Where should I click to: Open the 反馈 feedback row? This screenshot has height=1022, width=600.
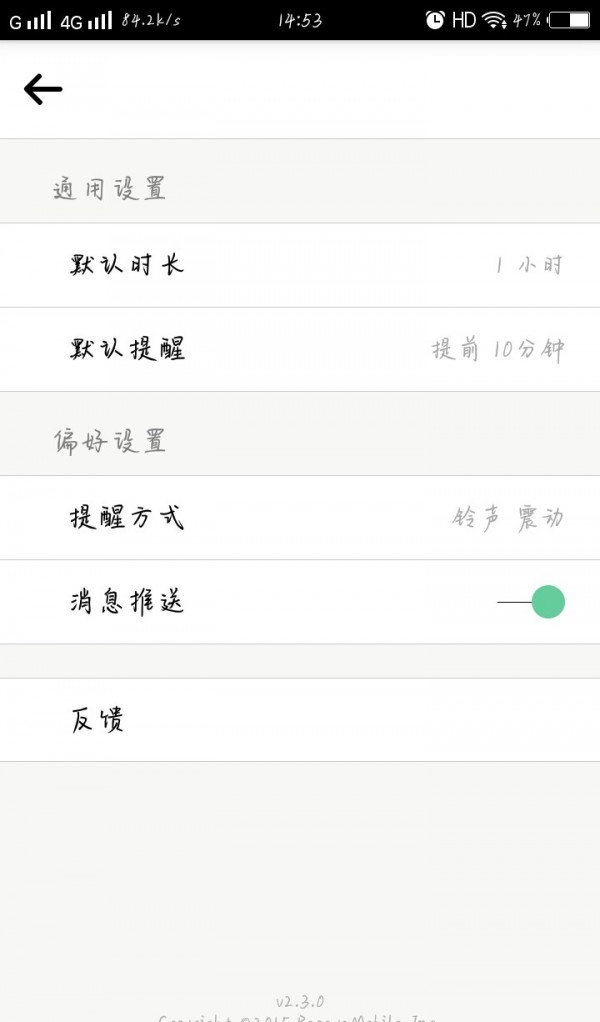(300, 720)
